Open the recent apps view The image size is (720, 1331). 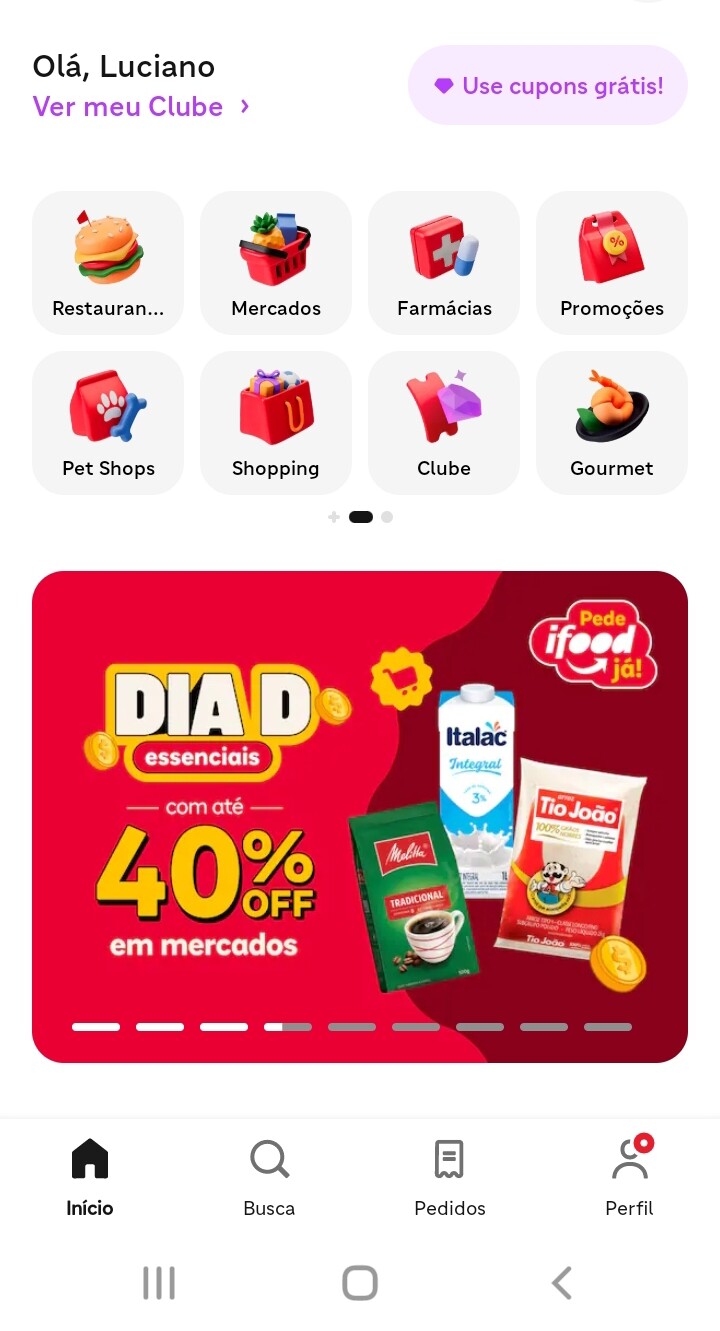coord(159,1283)
